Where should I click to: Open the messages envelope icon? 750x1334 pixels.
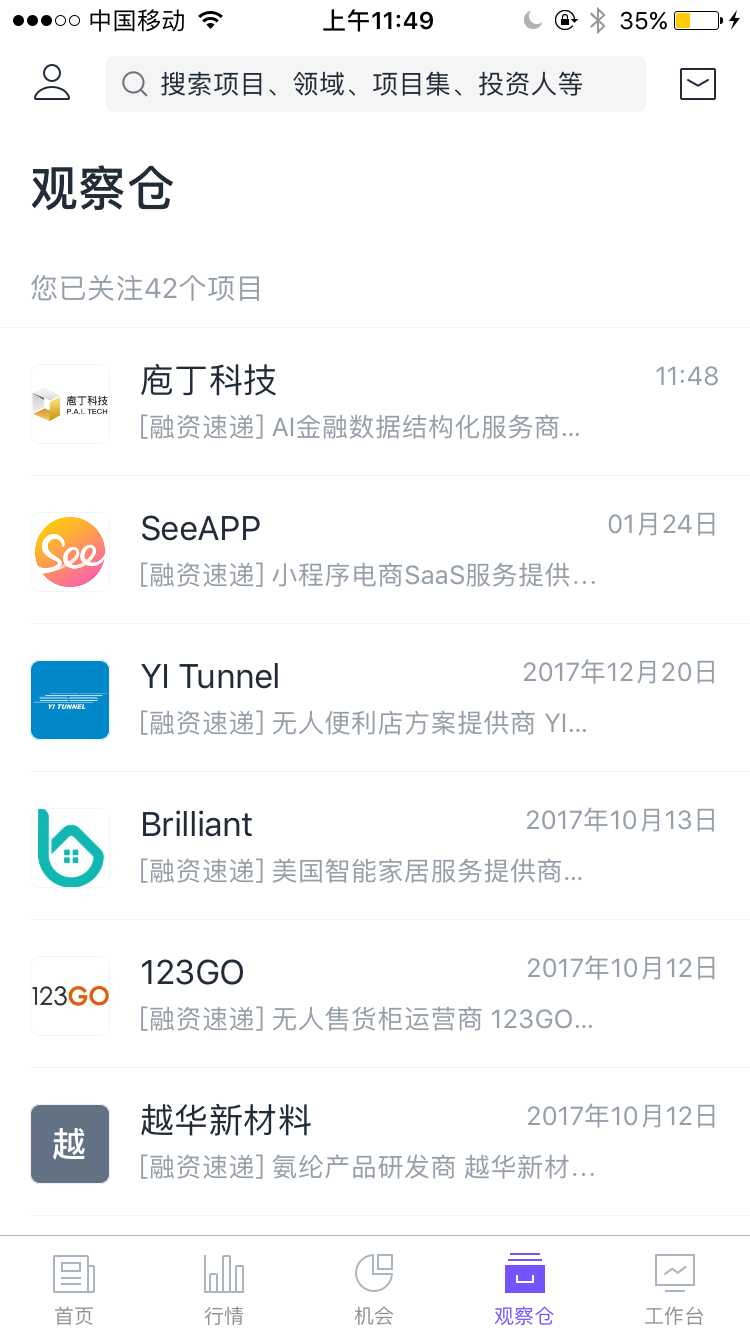pos(697,84)
